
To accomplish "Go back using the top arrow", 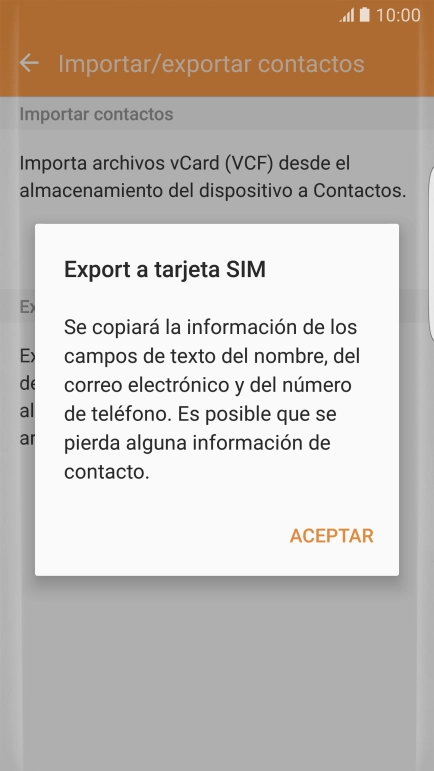I will pos(29,63).
